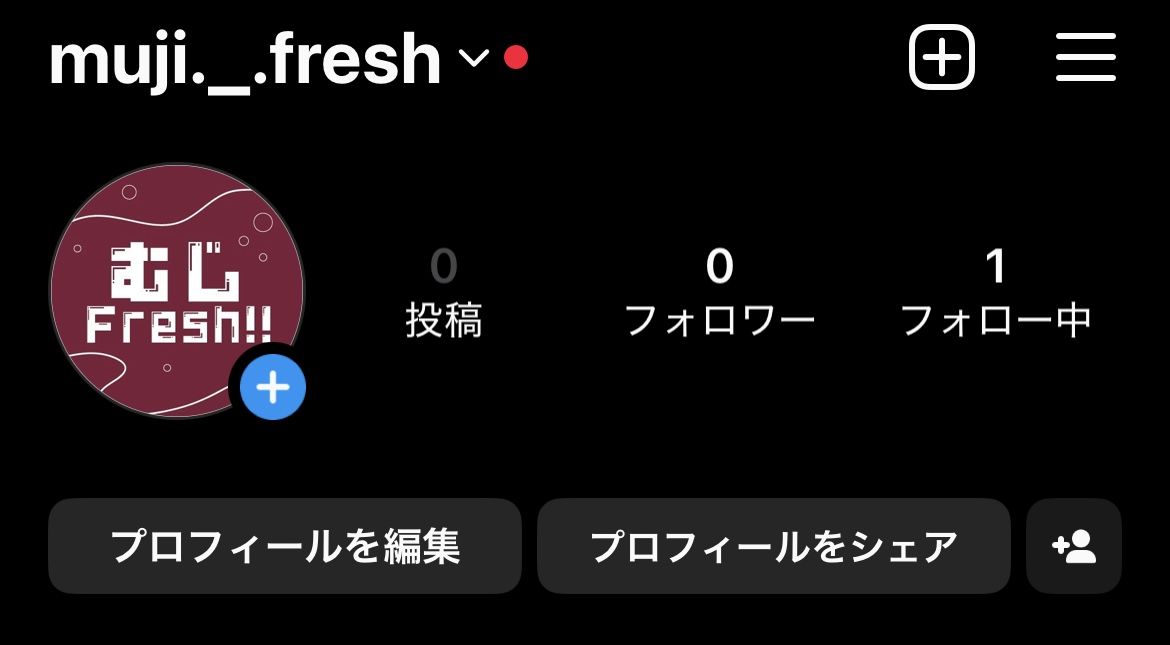The height and width of the screenshot is (645, 1170).
Task: Tap プロフィールを編集 button
Action: coord(285,546)
